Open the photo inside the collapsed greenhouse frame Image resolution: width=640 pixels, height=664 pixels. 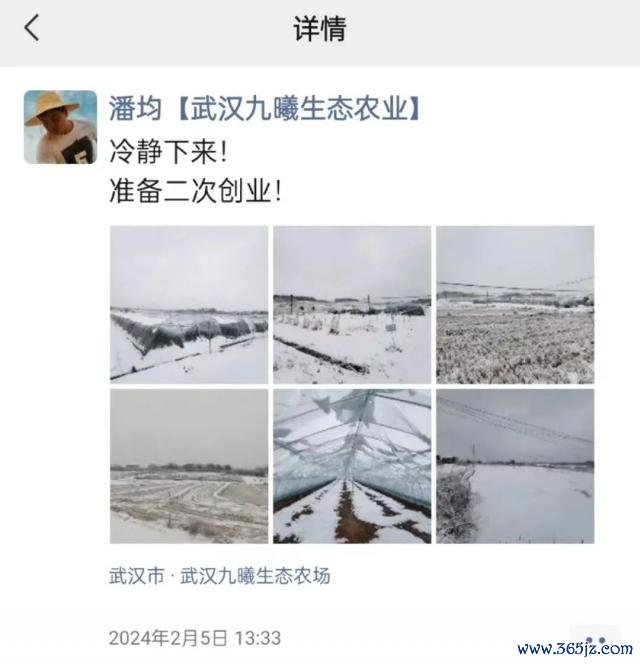tap(352, 466)
